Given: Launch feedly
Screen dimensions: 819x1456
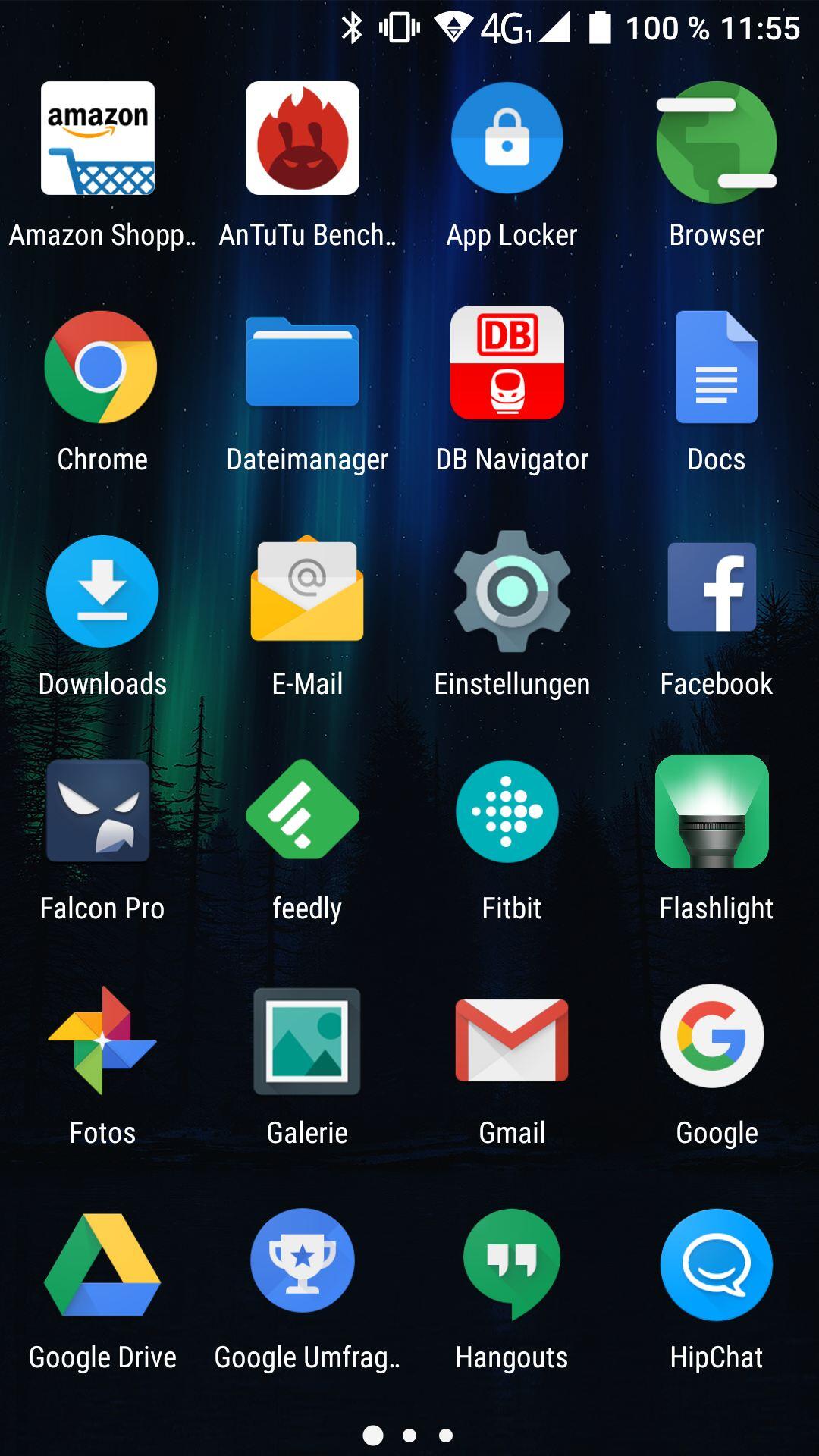Looking at the screenshot, I should pos(303,810).
